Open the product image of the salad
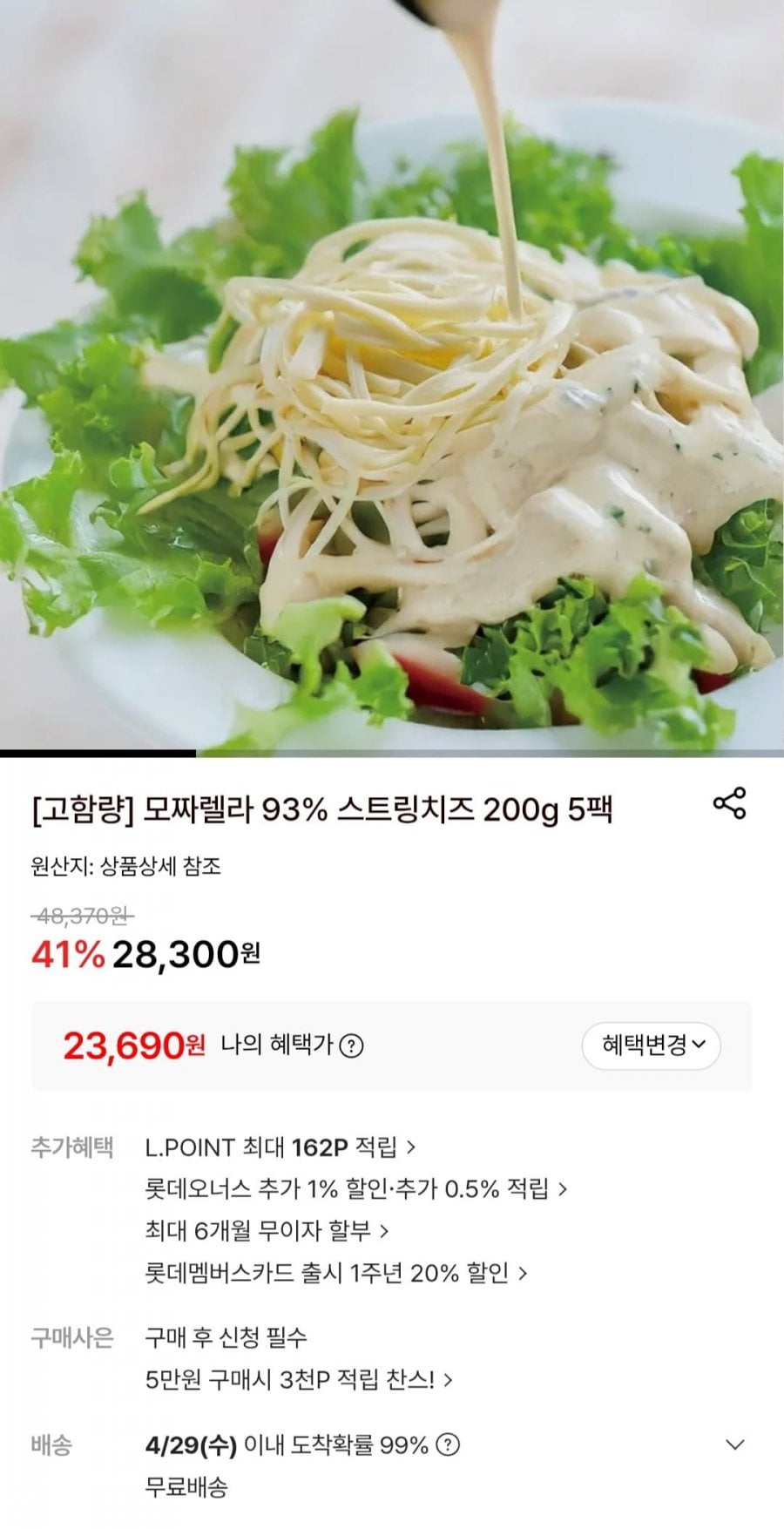This screenshot has width=784, height=1529. (x=392, y=375)
